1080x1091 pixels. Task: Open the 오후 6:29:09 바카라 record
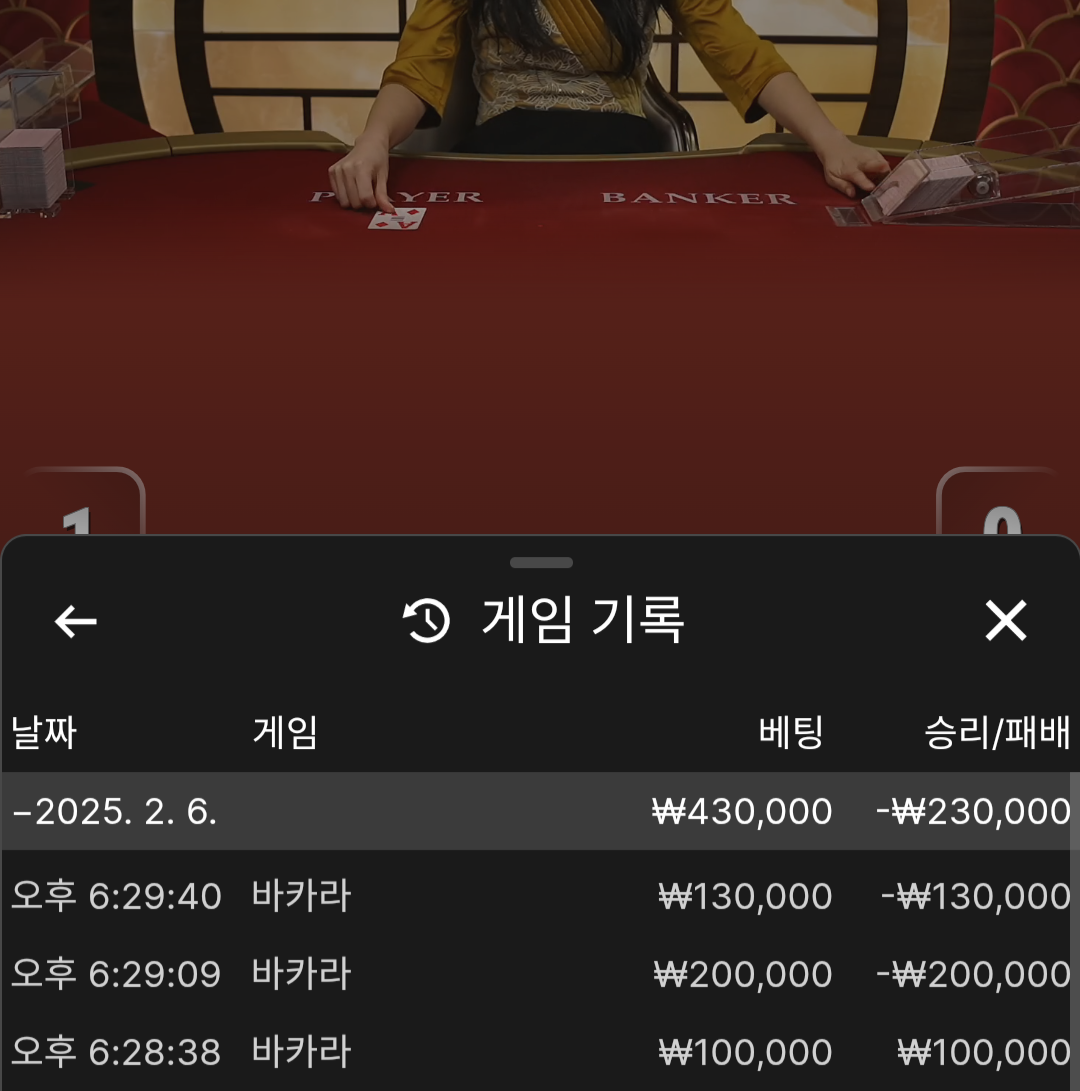540,974
